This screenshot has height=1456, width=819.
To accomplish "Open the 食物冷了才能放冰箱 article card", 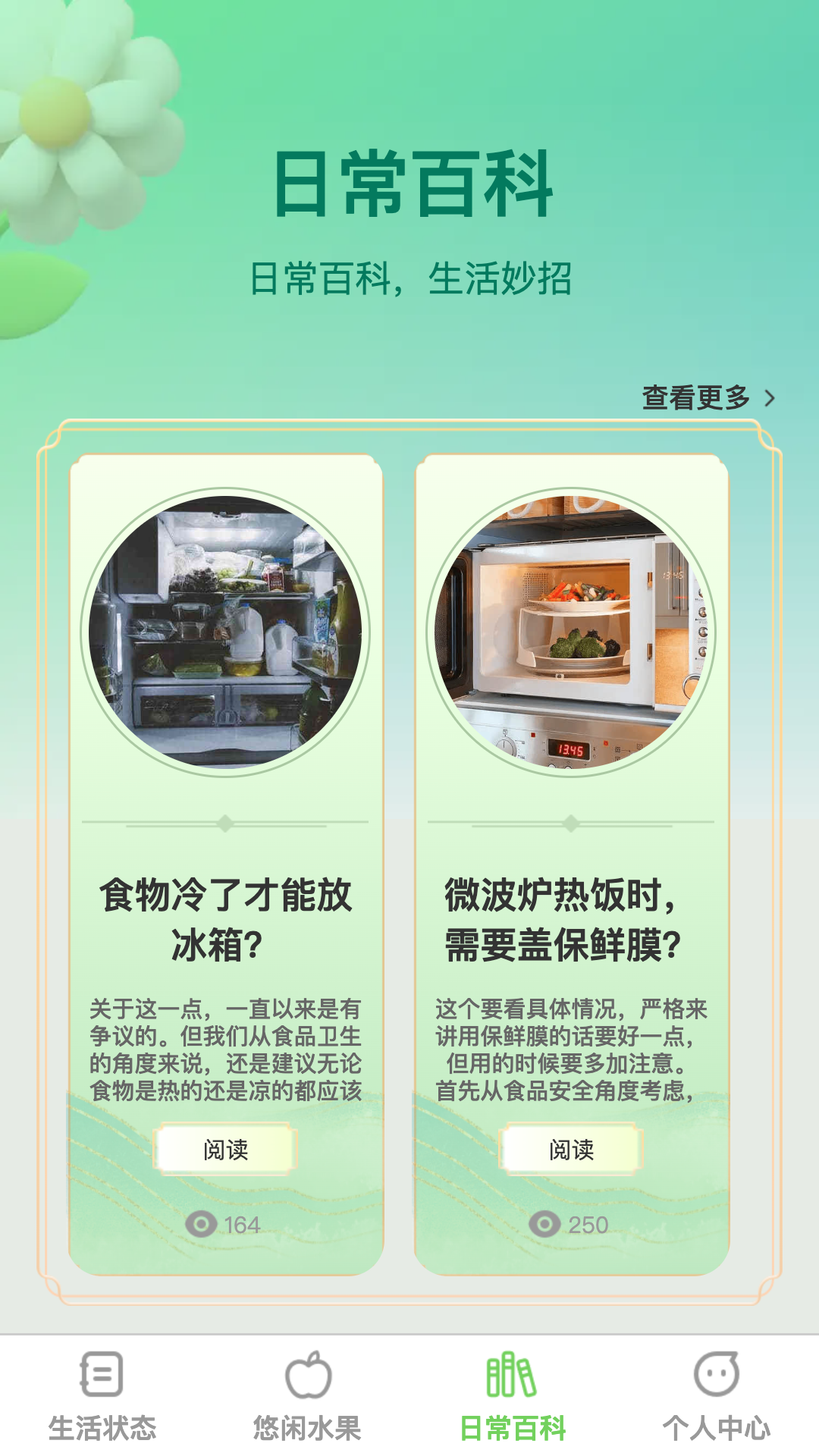I will click(225, 919).
